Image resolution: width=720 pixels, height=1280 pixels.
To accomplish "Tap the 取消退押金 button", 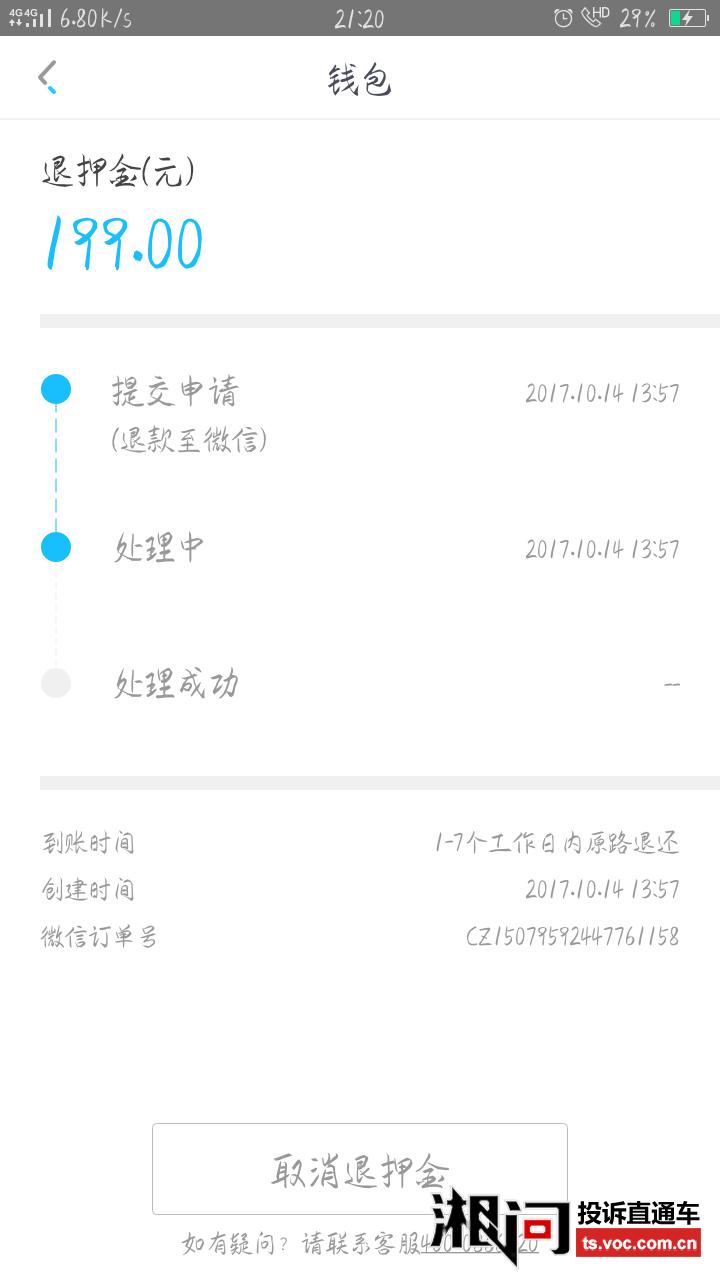I will [x=360, y=1169].
